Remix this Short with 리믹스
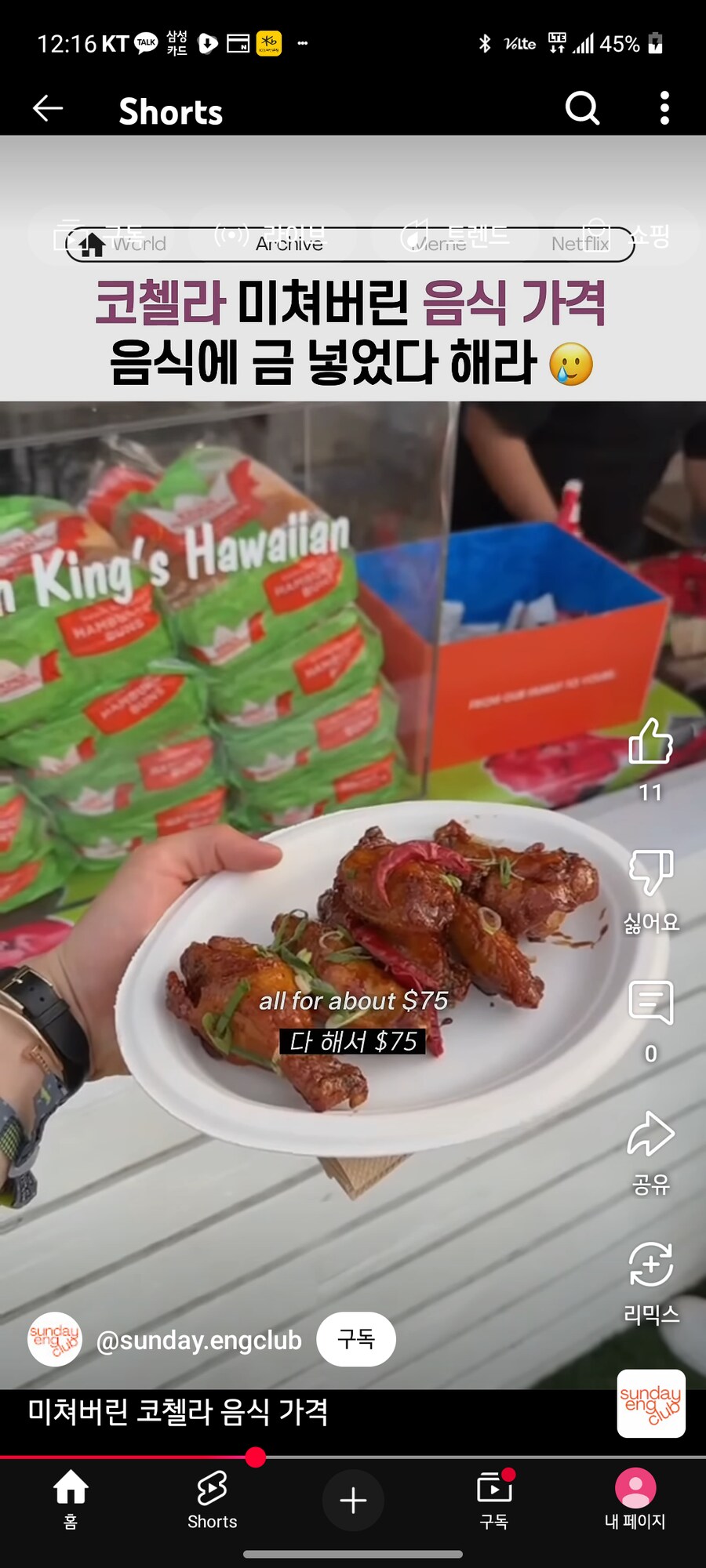Viewport: 706px width, 1568px height. [650, 1265]
